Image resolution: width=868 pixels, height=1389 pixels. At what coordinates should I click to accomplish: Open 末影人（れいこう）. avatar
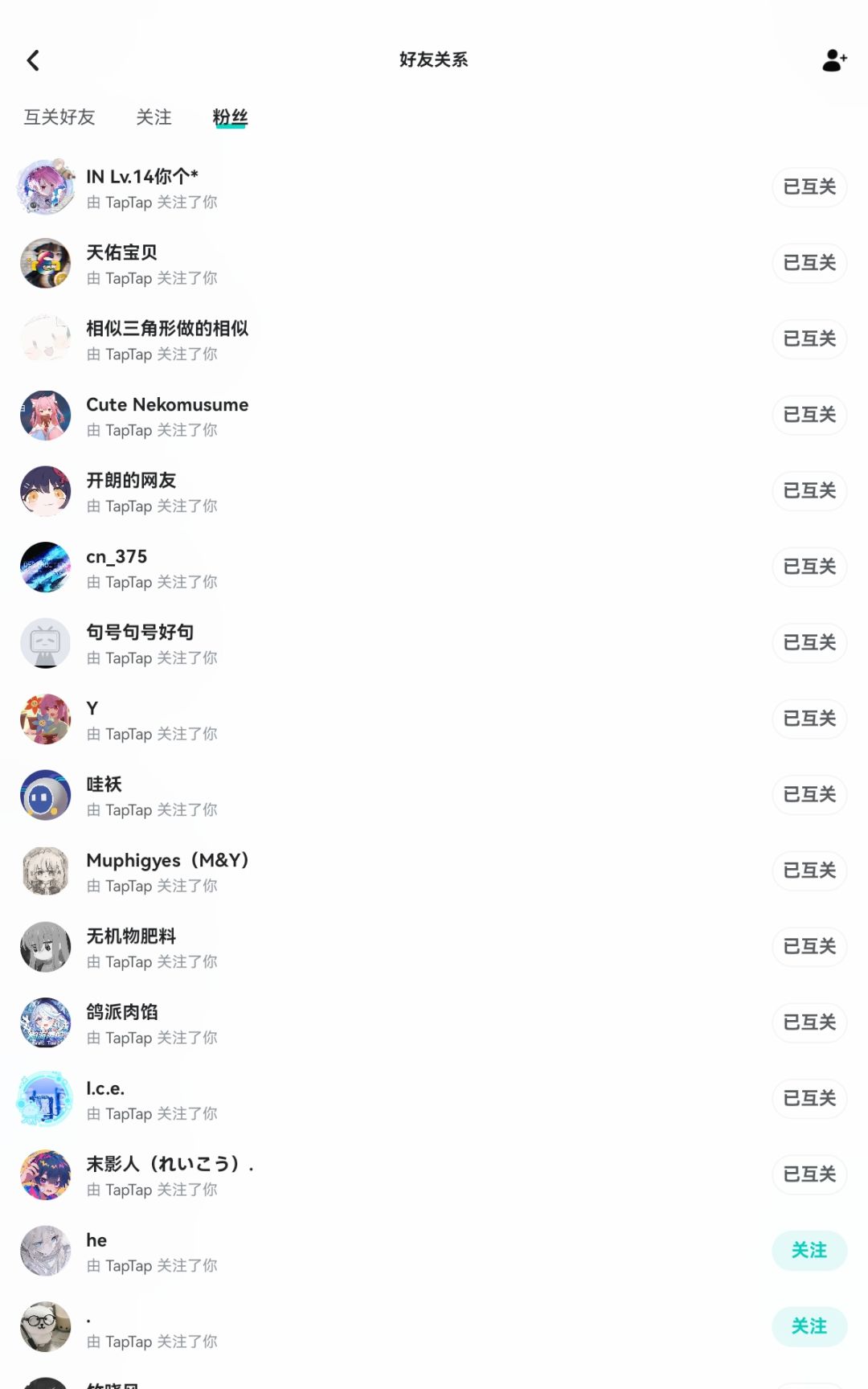coord(45,1174)
